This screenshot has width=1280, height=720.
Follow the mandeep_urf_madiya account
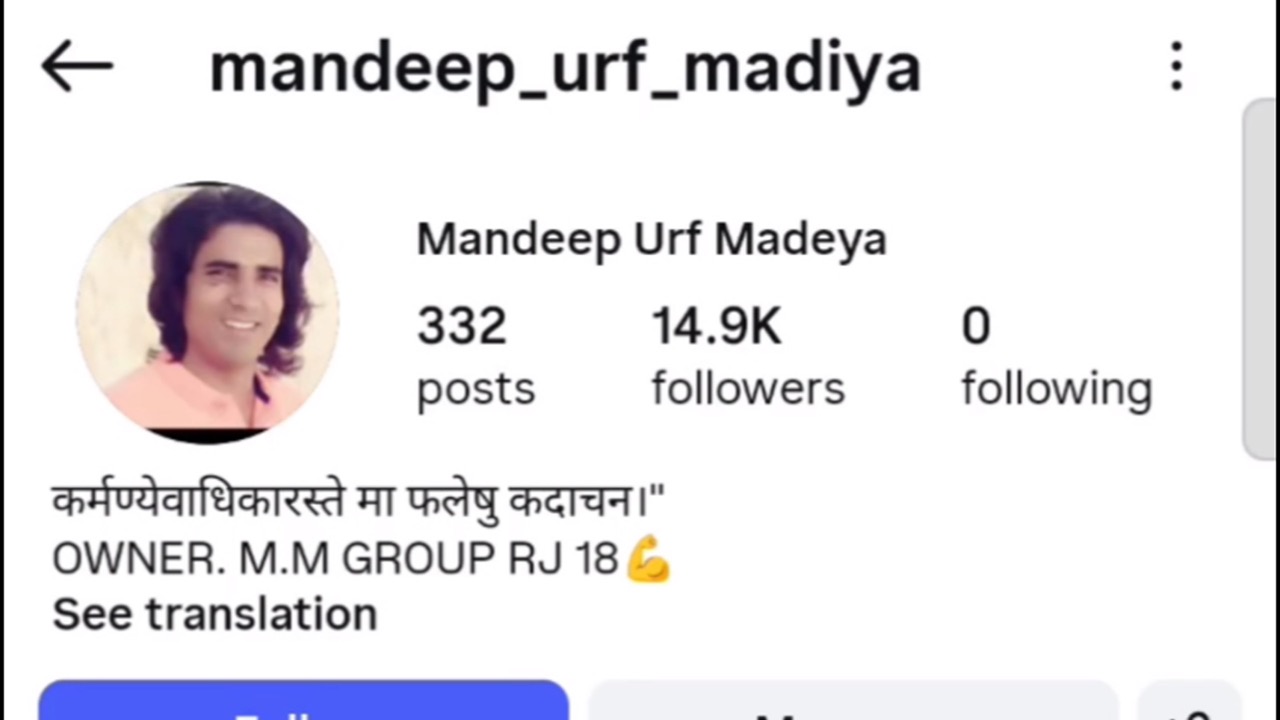pos(303,702)
